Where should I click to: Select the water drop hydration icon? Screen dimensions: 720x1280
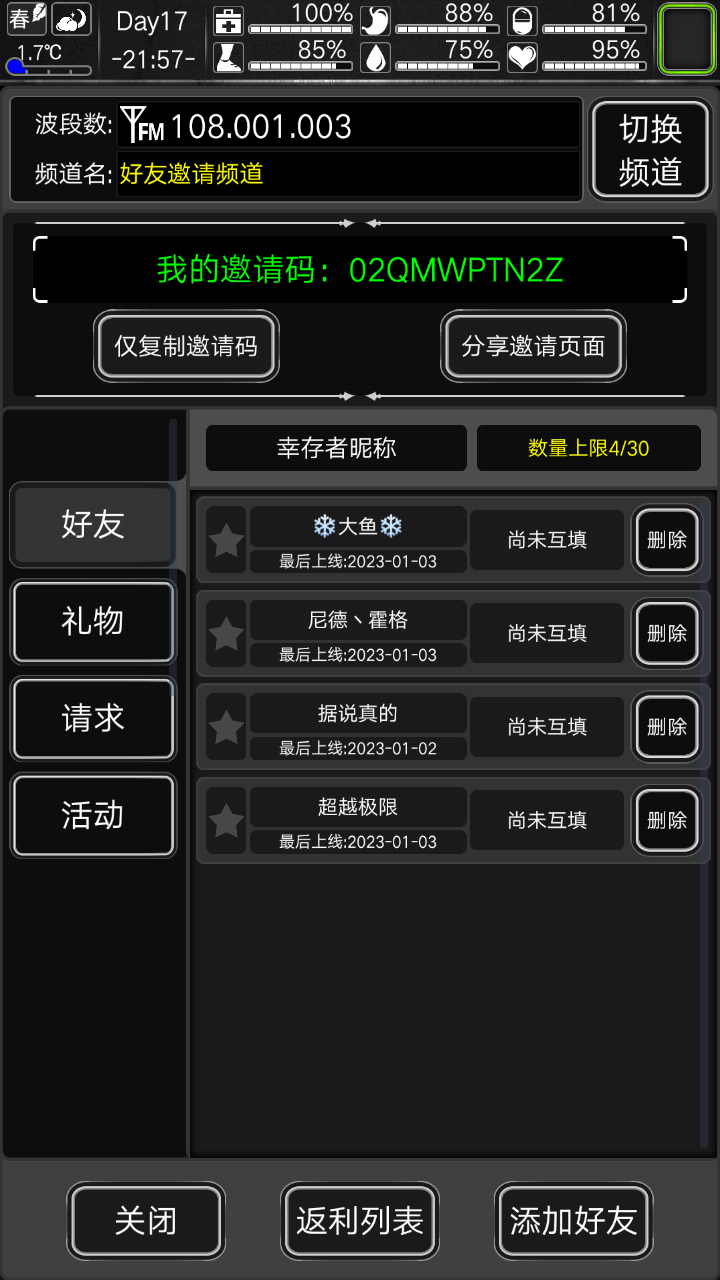pyautogui.click(x=373, y=55)
